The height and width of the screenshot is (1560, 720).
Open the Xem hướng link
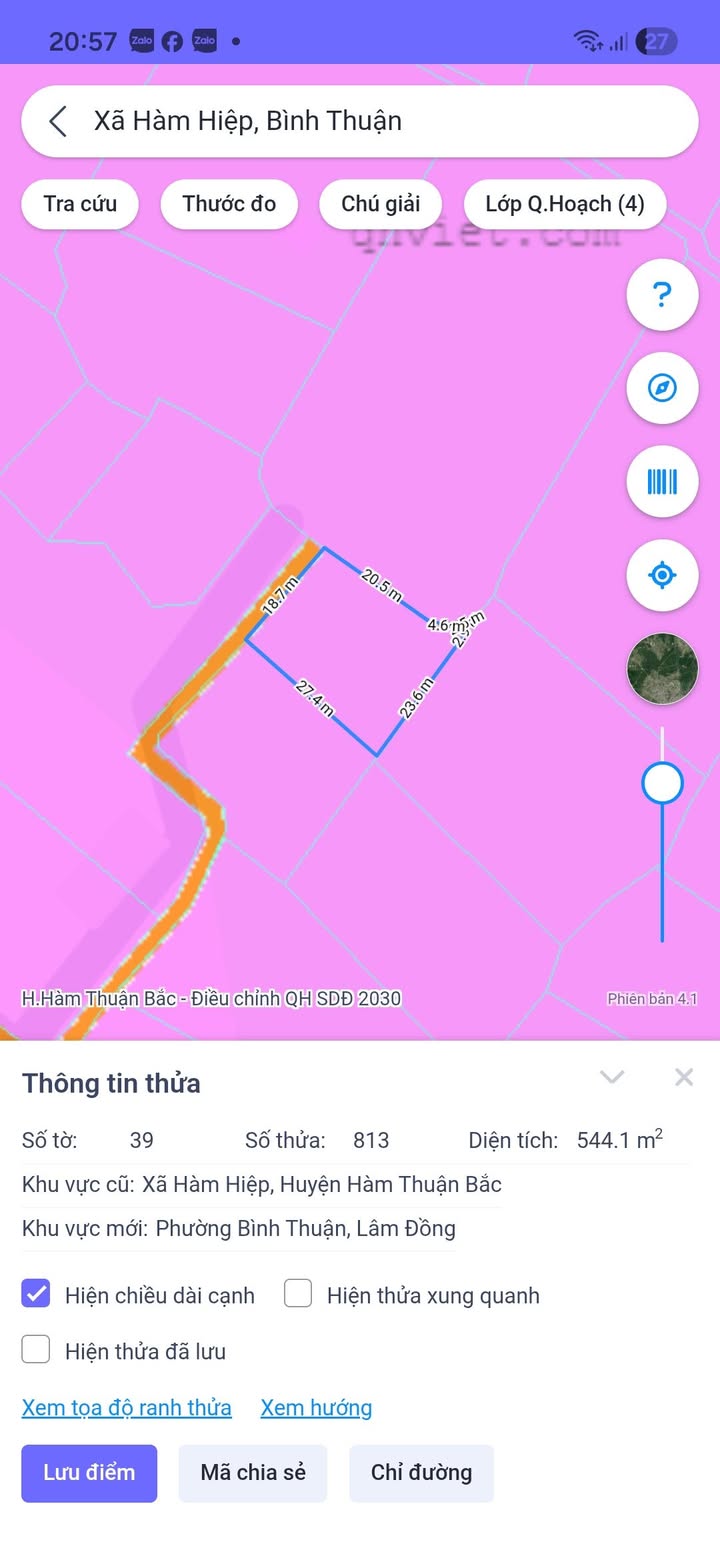pos(316,1408)
